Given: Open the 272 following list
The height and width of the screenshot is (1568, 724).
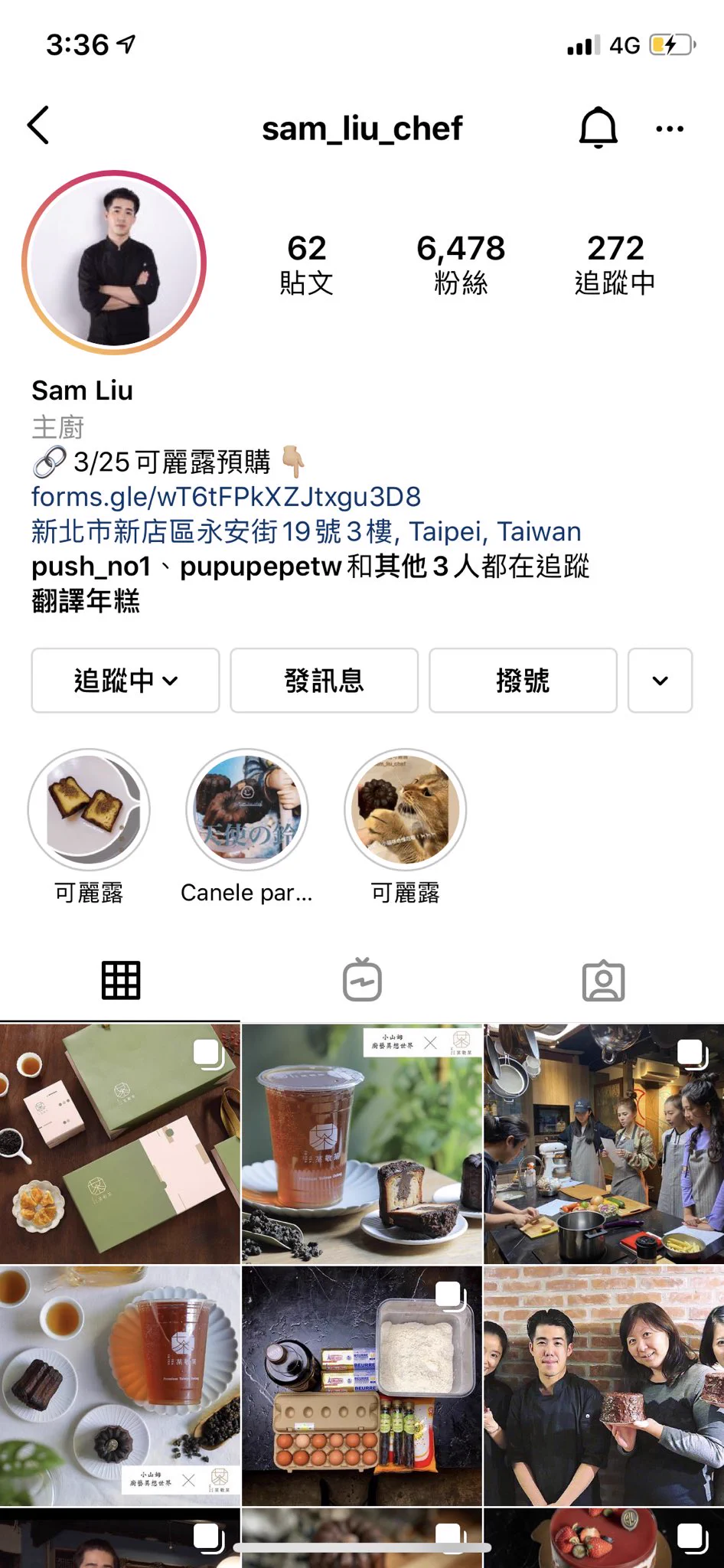Looking at the screenshot, I should coord(615,264).
